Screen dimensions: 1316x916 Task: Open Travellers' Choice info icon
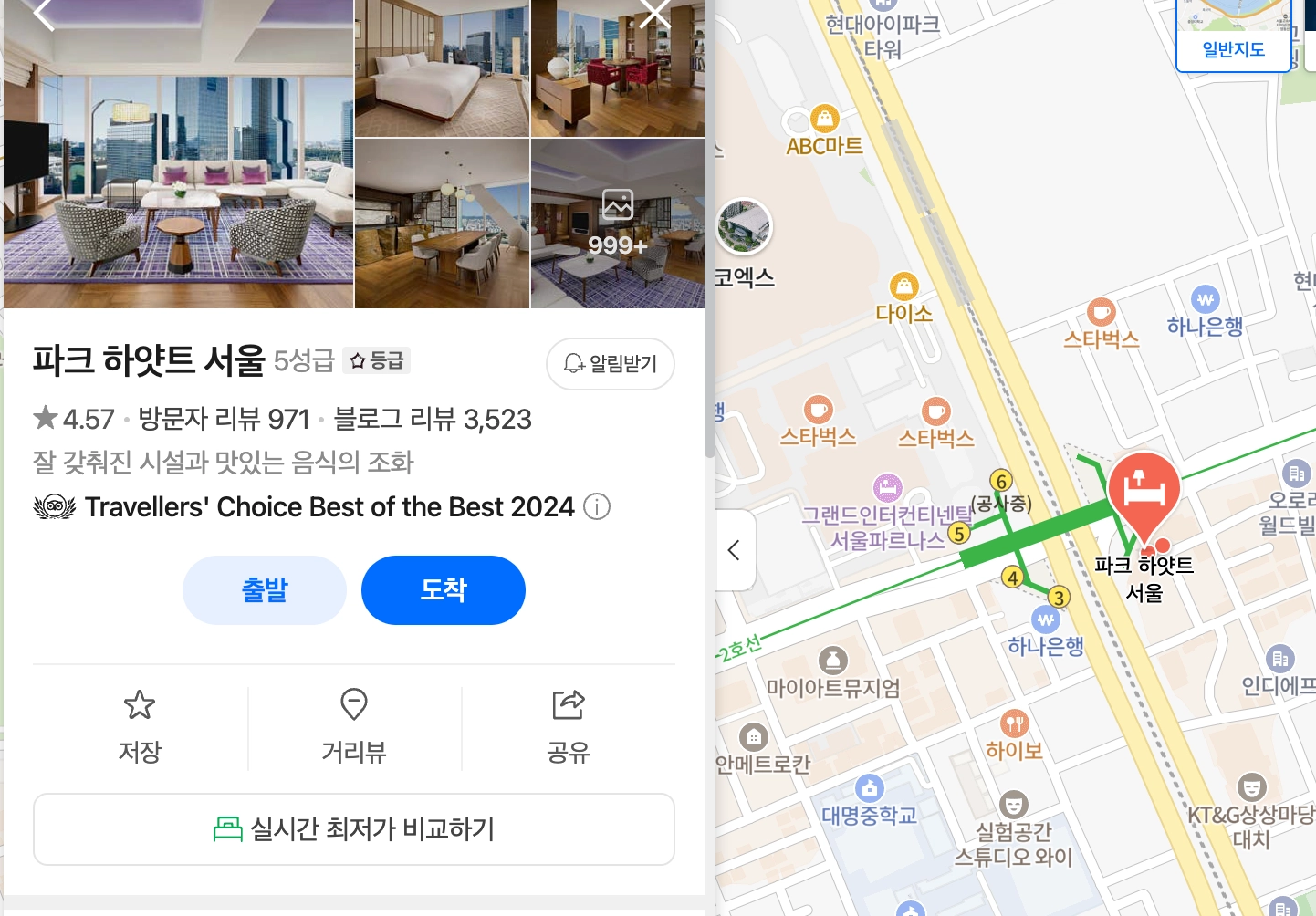pyautogui.click(x=597, y=506)
